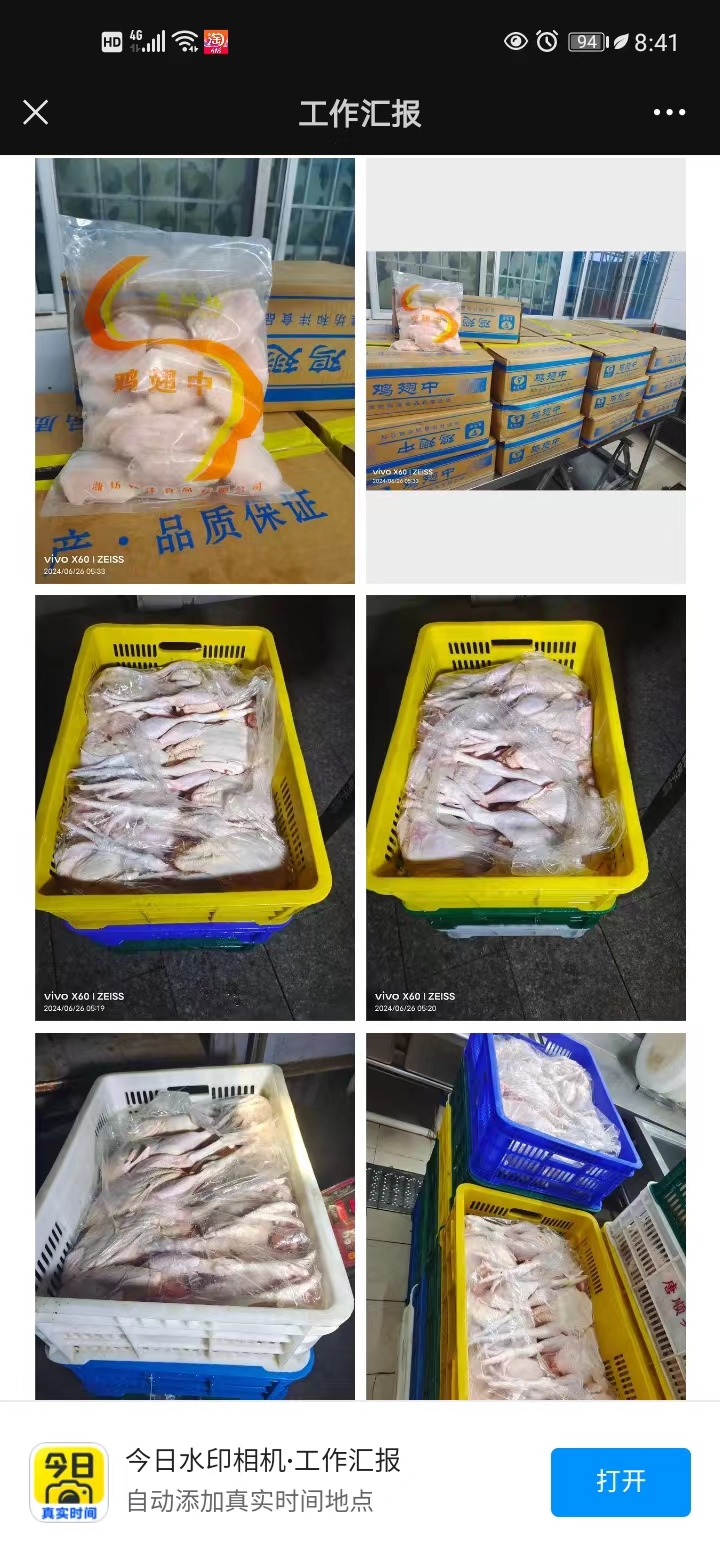Open the three-dot overflow menu
The image size is (720, 1560).
[669, 112]
